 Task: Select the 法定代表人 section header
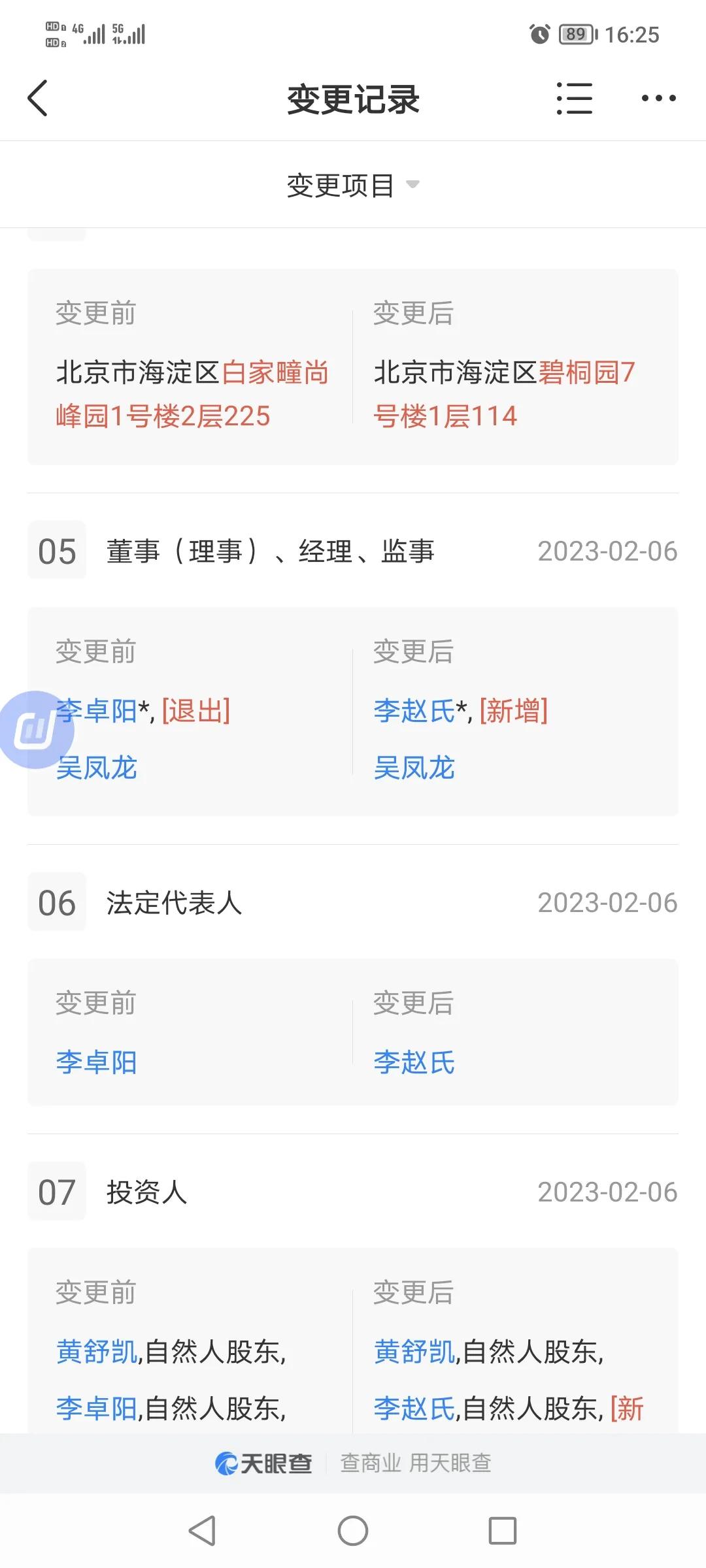(x=174, y=904)
